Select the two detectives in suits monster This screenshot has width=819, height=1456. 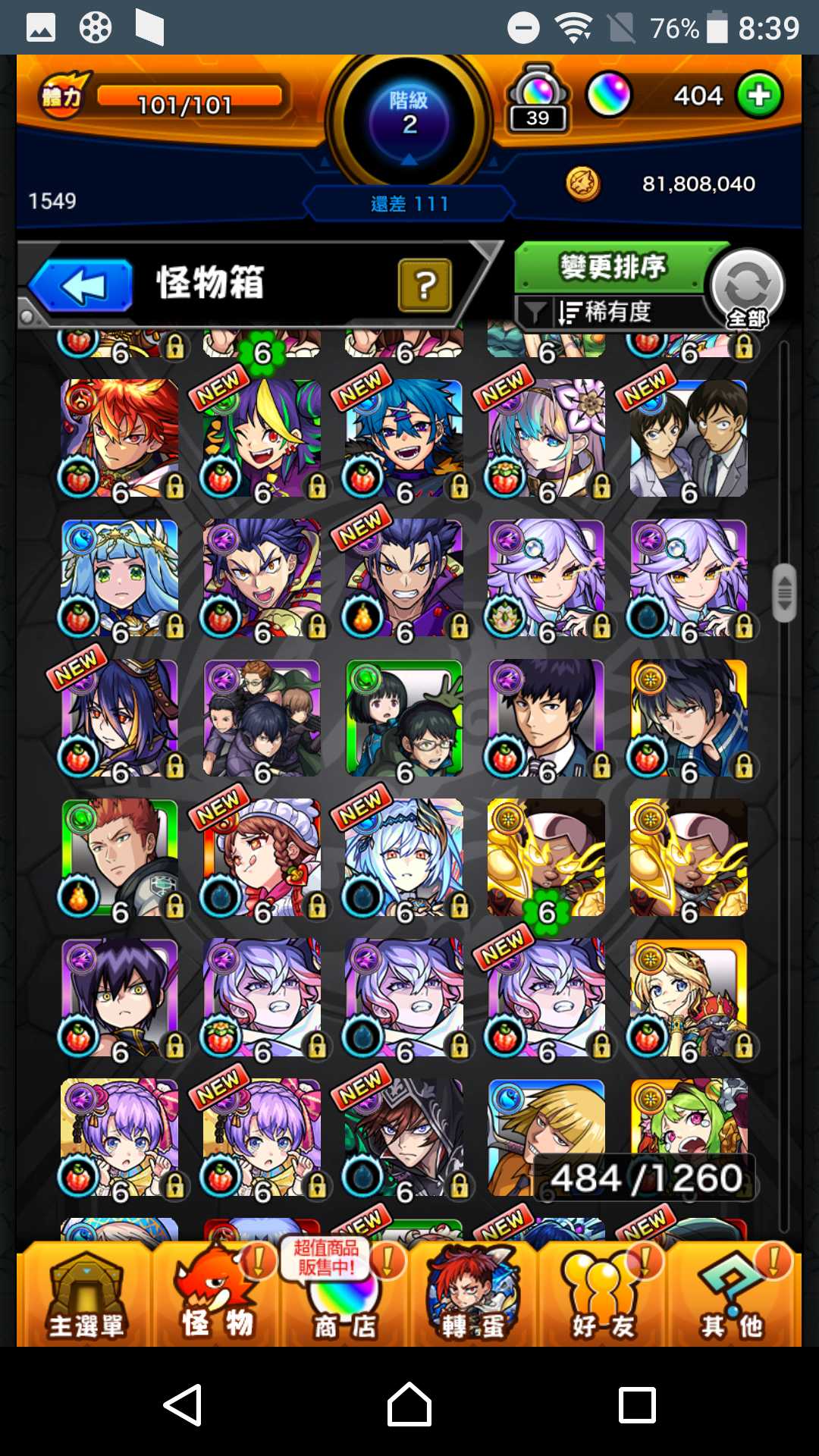pyautogui.click(x=689, y=438)
